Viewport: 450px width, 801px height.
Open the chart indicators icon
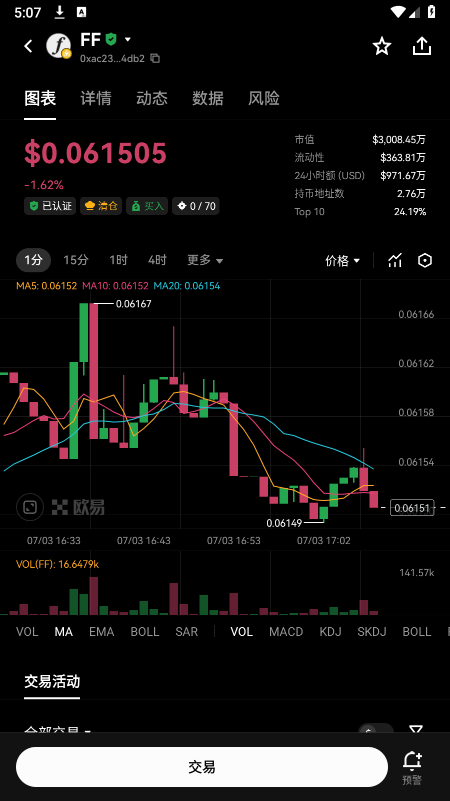[x=395, y=261]
